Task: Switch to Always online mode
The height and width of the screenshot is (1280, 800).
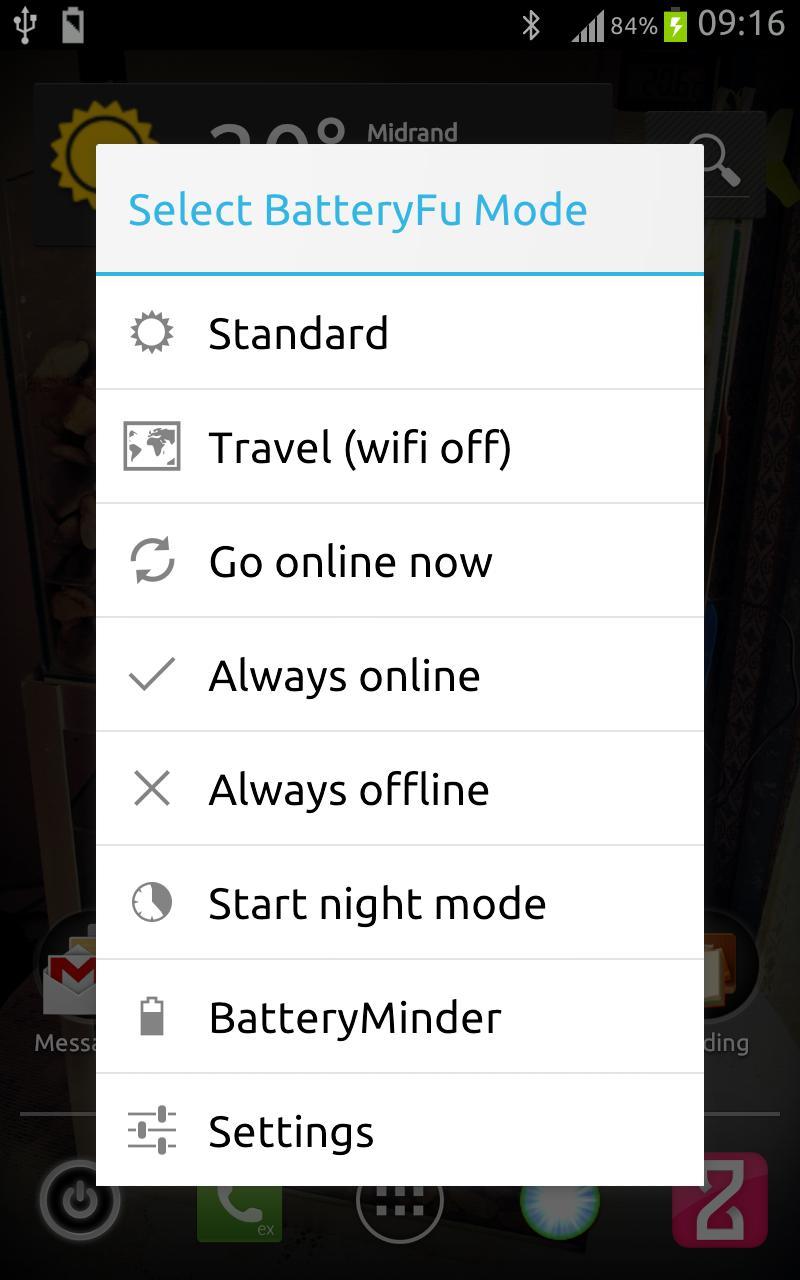Action: click(x=399, y=675)
